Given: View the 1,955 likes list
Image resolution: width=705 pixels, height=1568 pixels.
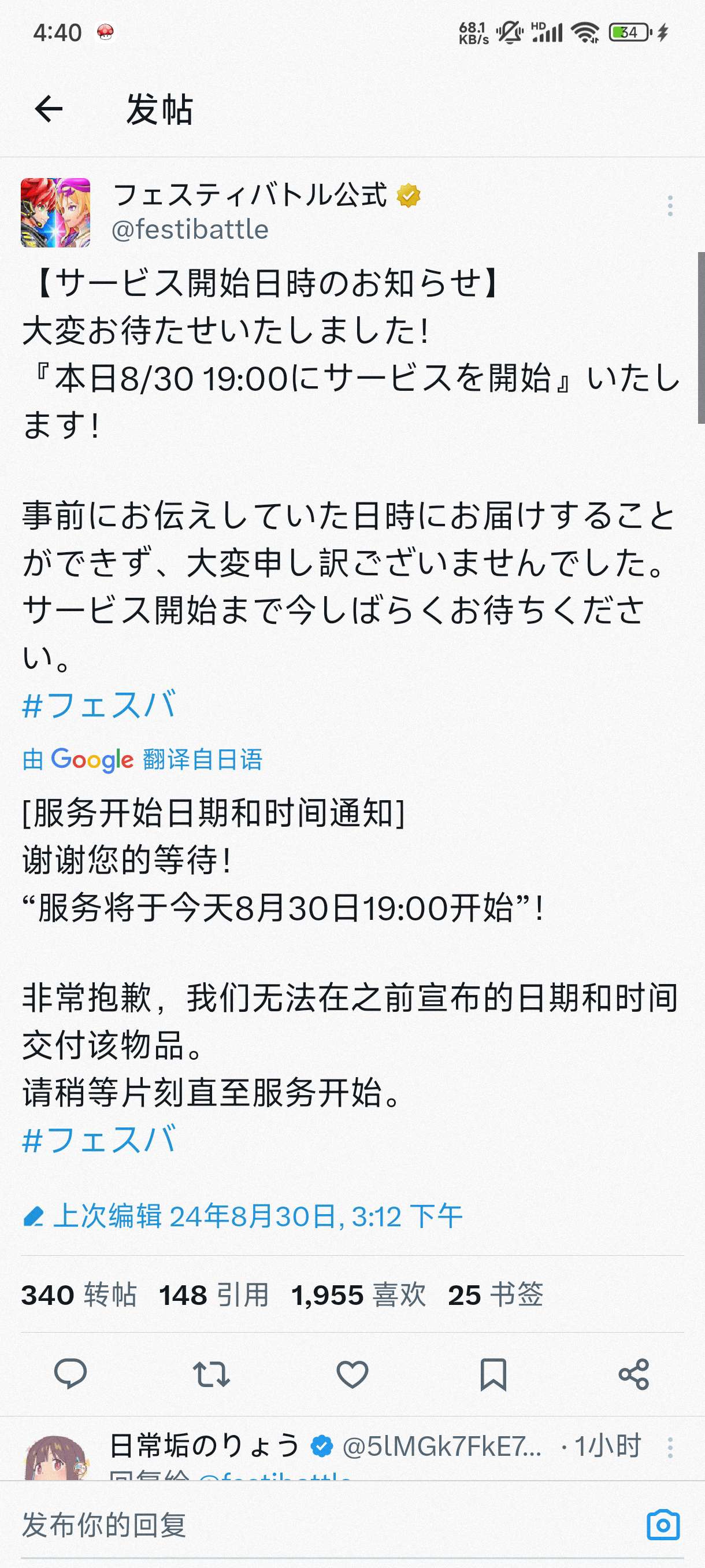Looking at the screenshot, I should tap(358, 1295).
